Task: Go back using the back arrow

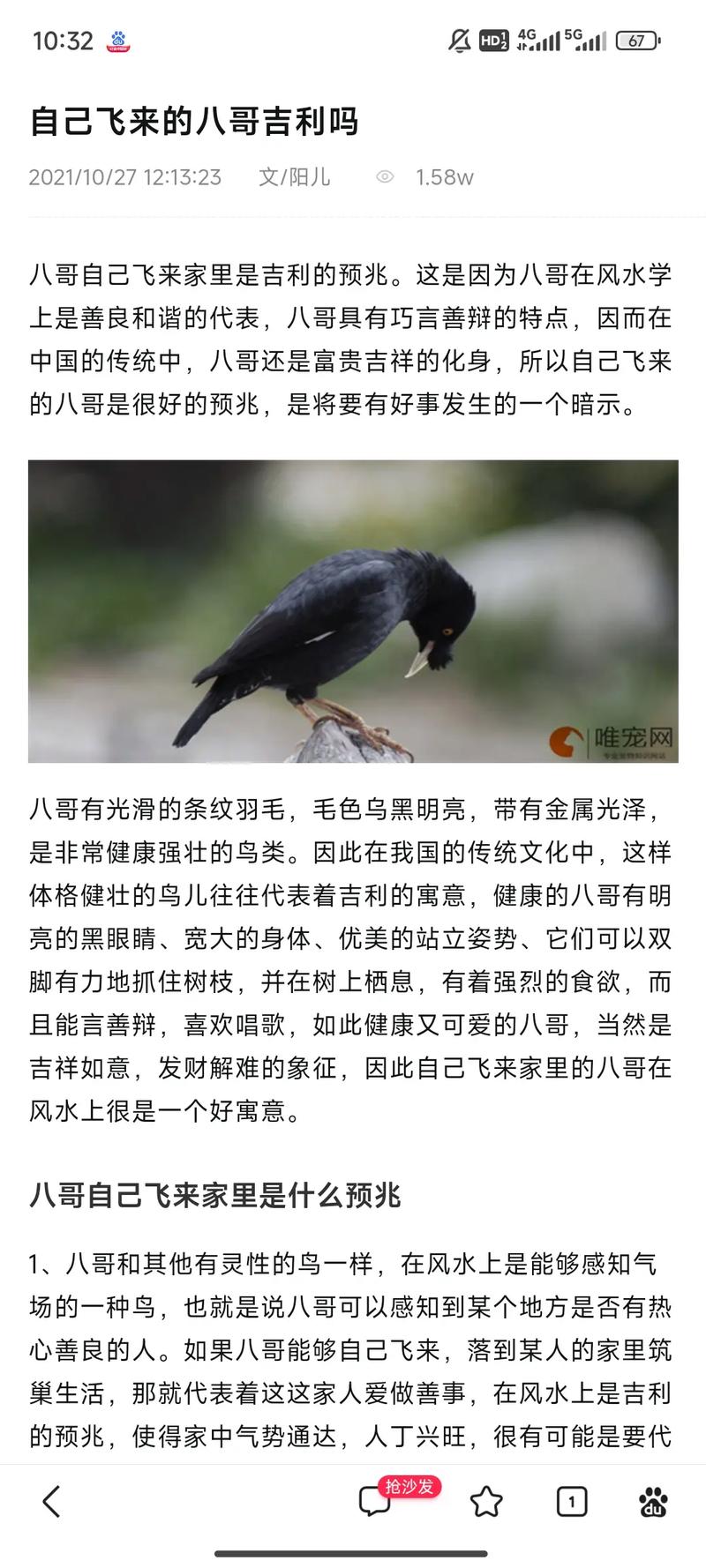Action: tap(51, 1500)
